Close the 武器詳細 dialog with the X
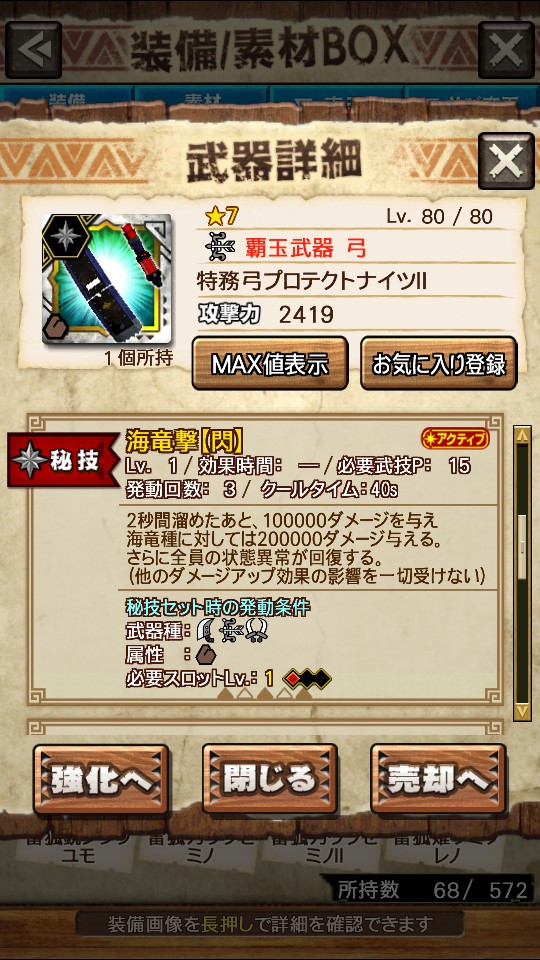The image size is (540, 960). pos(506,161)
